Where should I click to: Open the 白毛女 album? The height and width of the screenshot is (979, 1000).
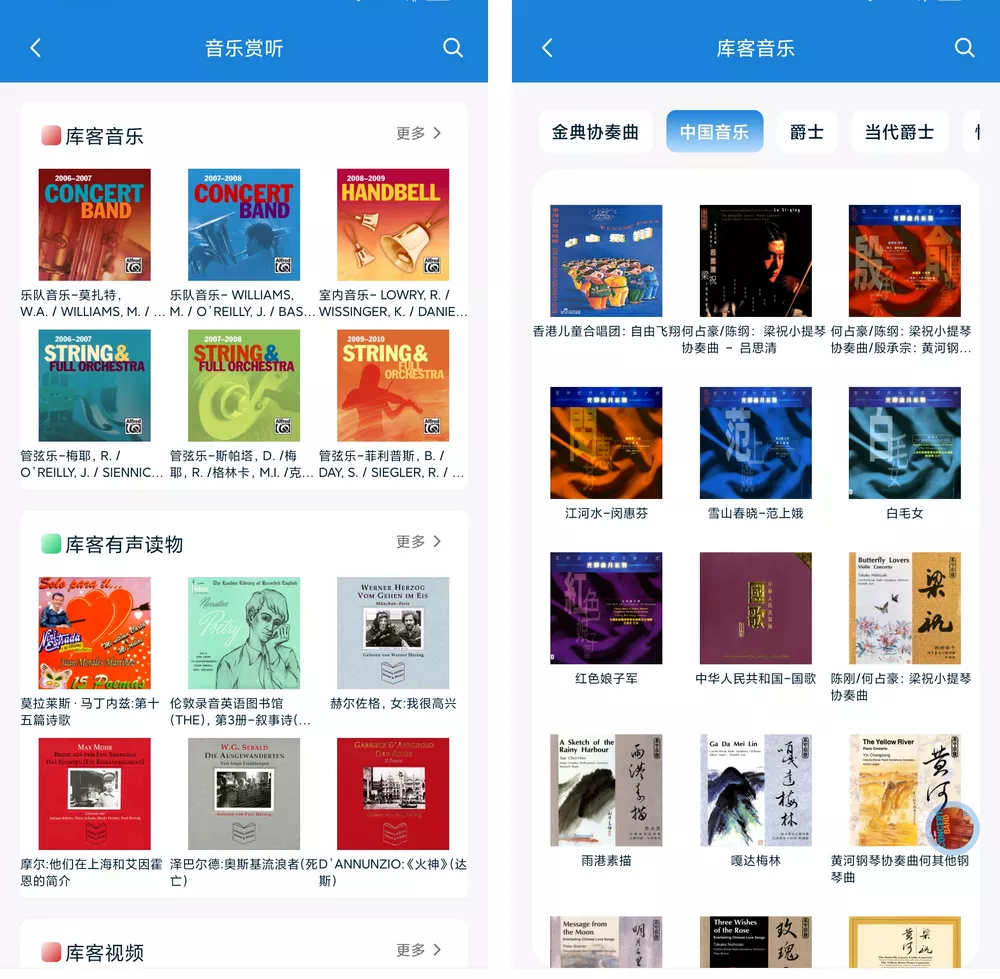[x=904, y=442]
